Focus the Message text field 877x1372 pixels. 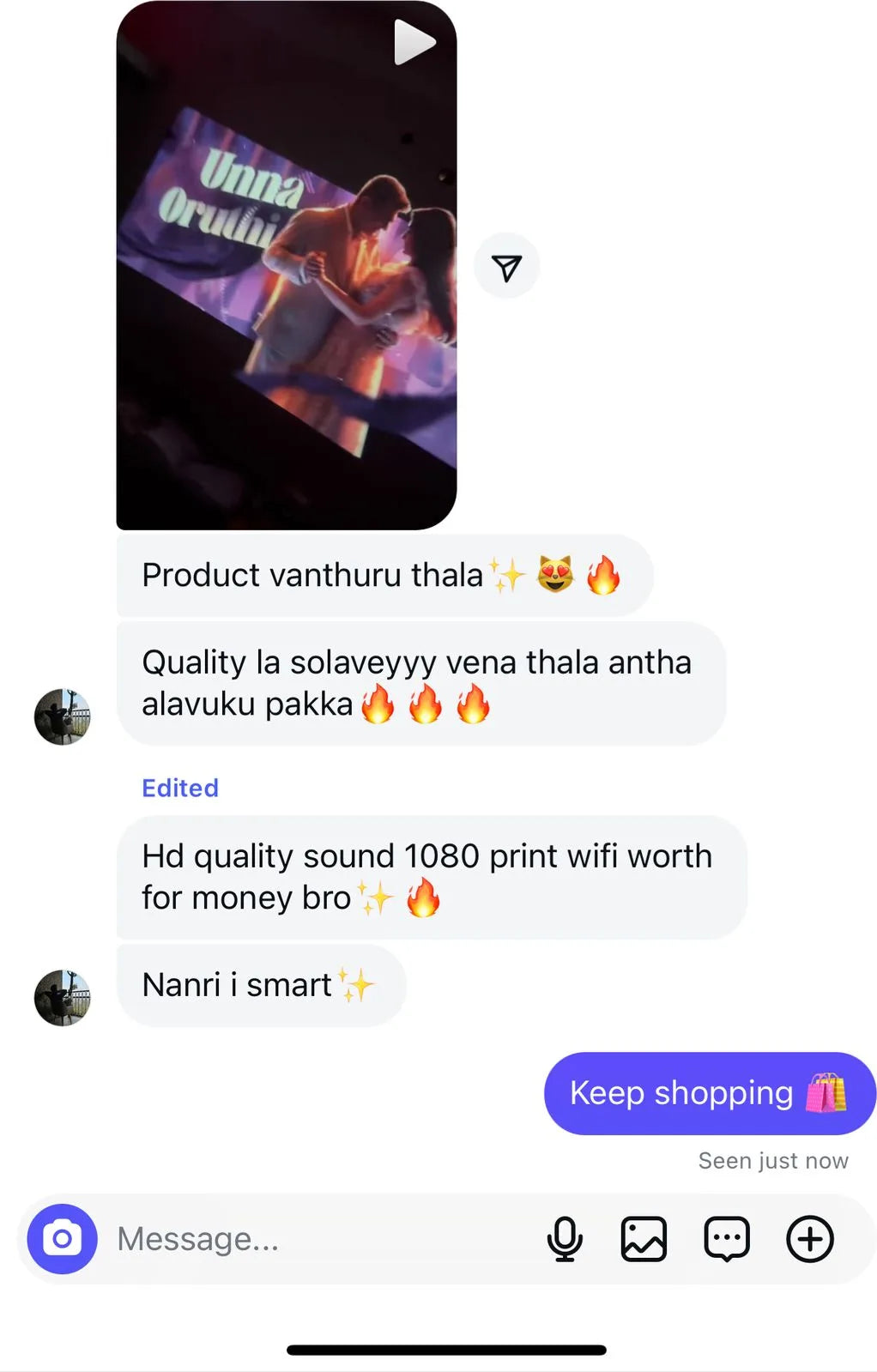318,1239
